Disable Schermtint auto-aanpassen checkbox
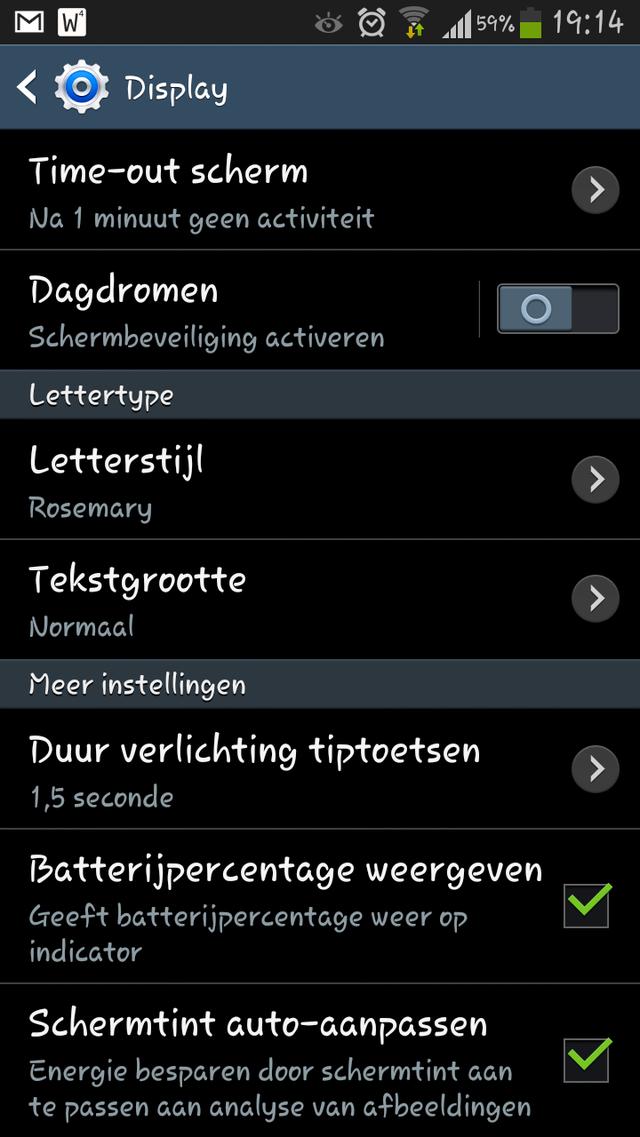Viewport: 640px width, 1137px height. [586, 1059]
